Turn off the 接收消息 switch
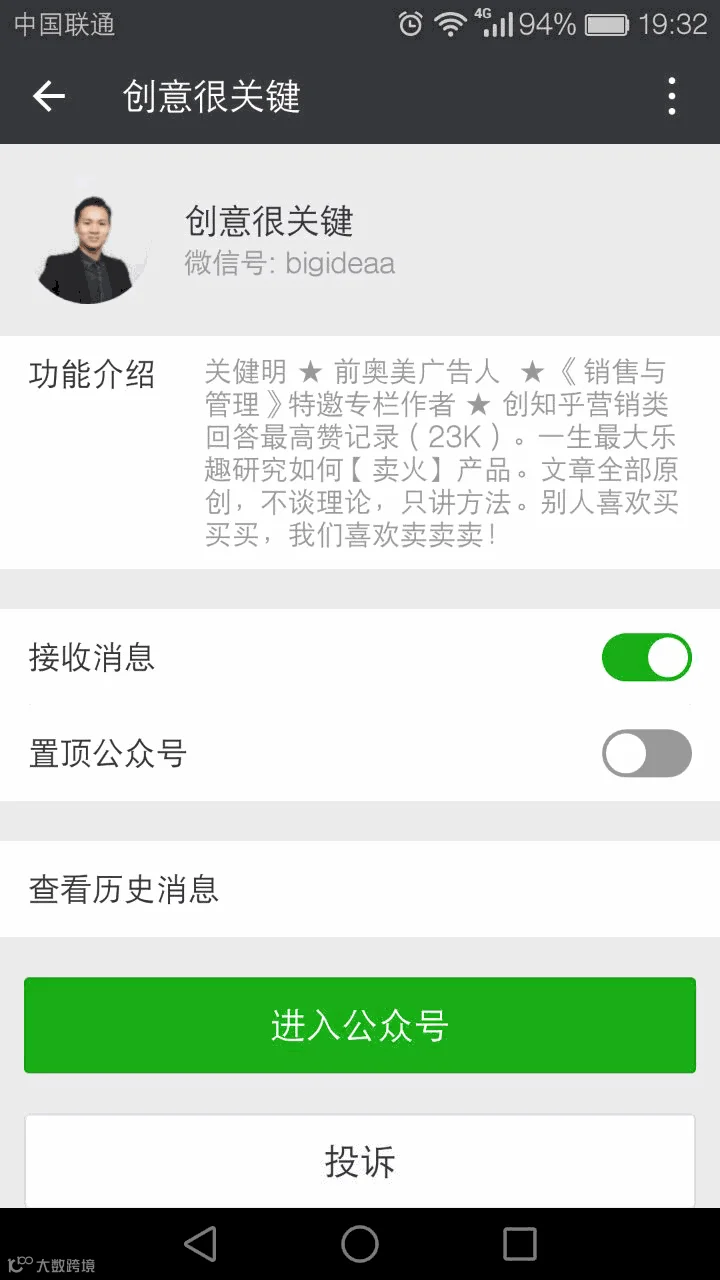Viewport: 720px width, 1280px height. pos(646,657)
